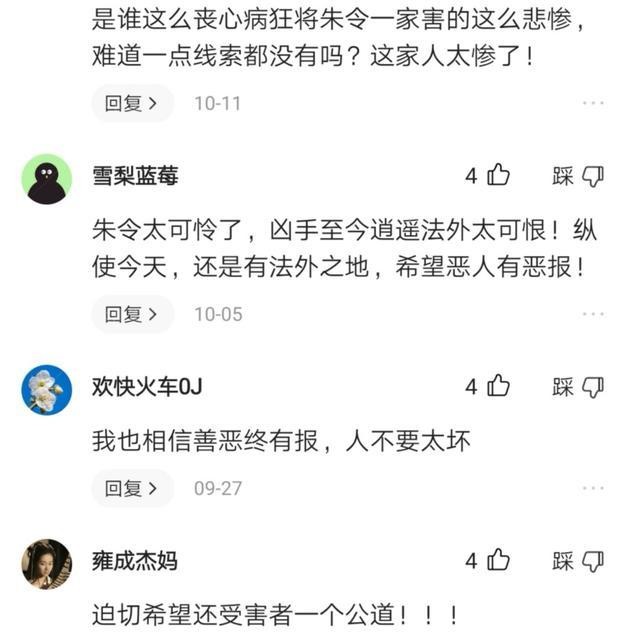Open 雍成杰妈's profile avatar

pos(47,563)
